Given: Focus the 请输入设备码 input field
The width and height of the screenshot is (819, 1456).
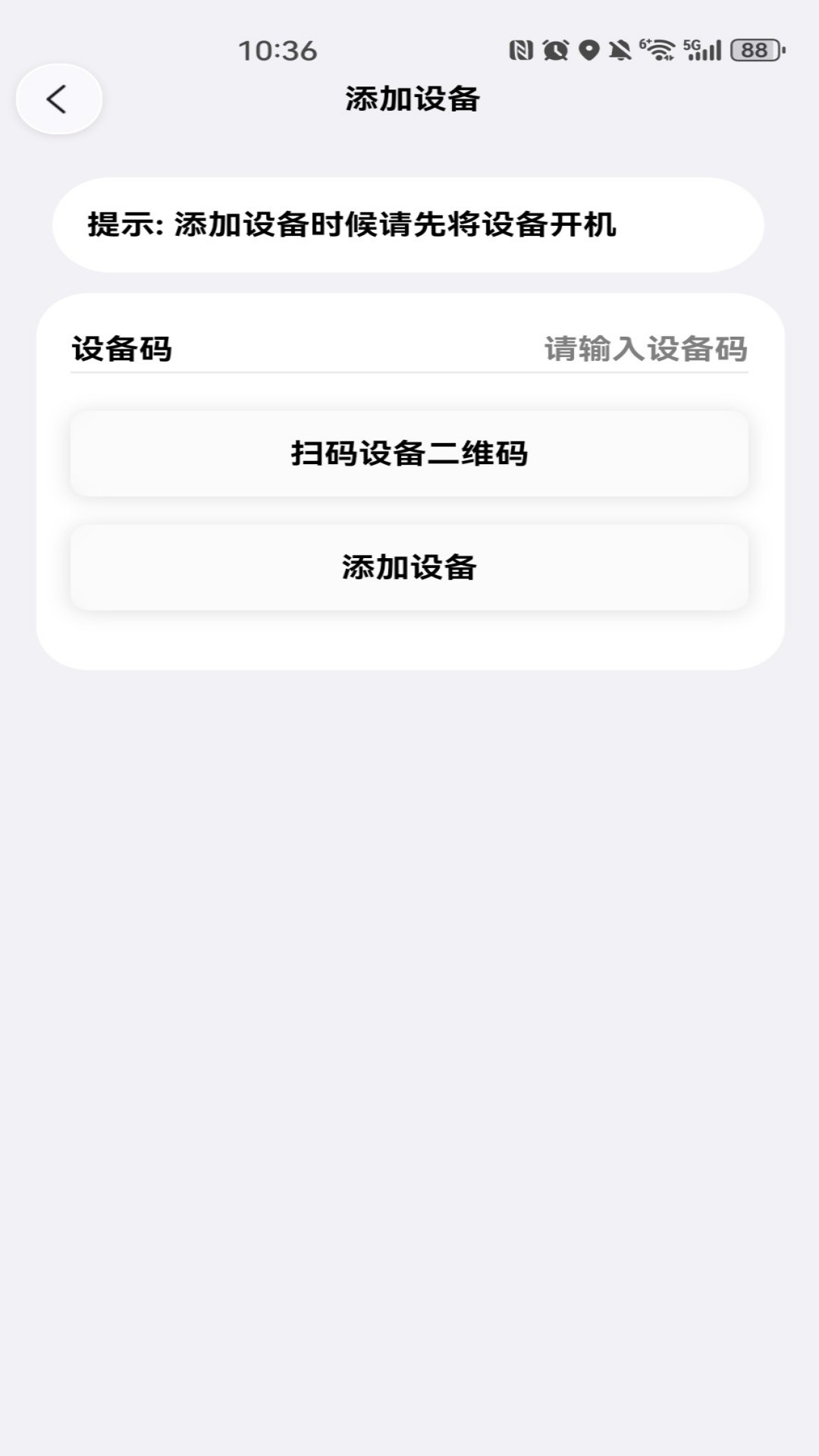Looking at the screenshot, I should coord(645,348).
